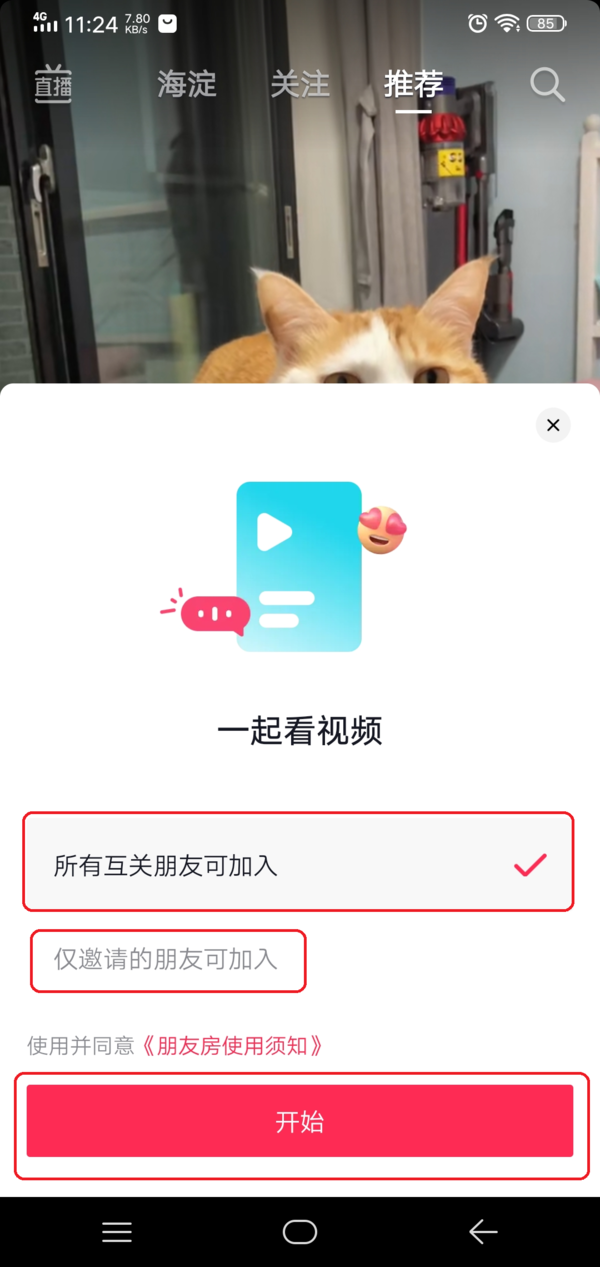Go back using system back arrow
The height and width of the screenshot is (1267, 600).
click(x=483, y=1232)
